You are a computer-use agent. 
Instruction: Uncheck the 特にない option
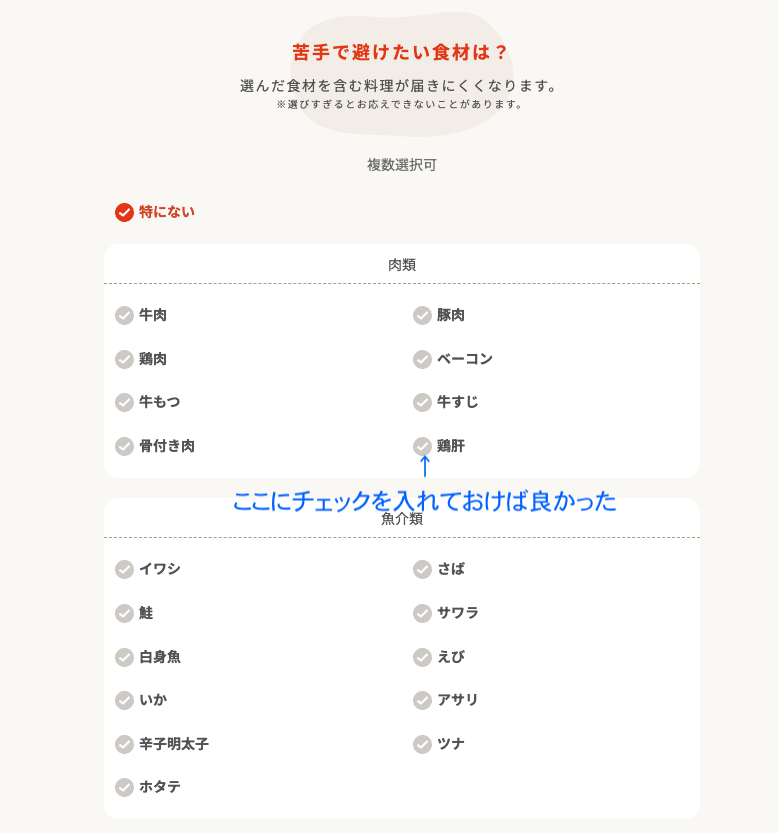tap(124, 212)
